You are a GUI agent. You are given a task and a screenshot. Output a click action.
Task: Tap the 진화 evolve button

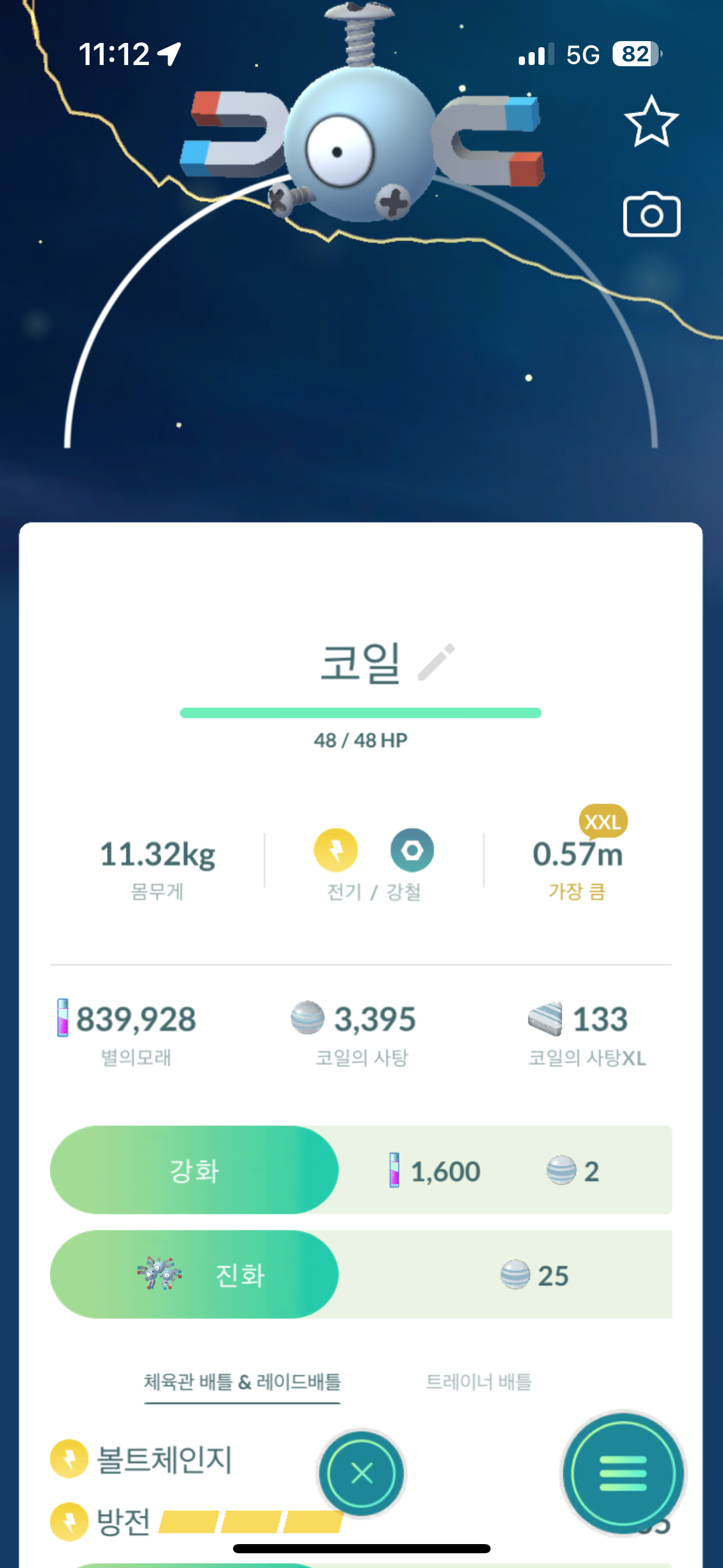[194, 1275]
